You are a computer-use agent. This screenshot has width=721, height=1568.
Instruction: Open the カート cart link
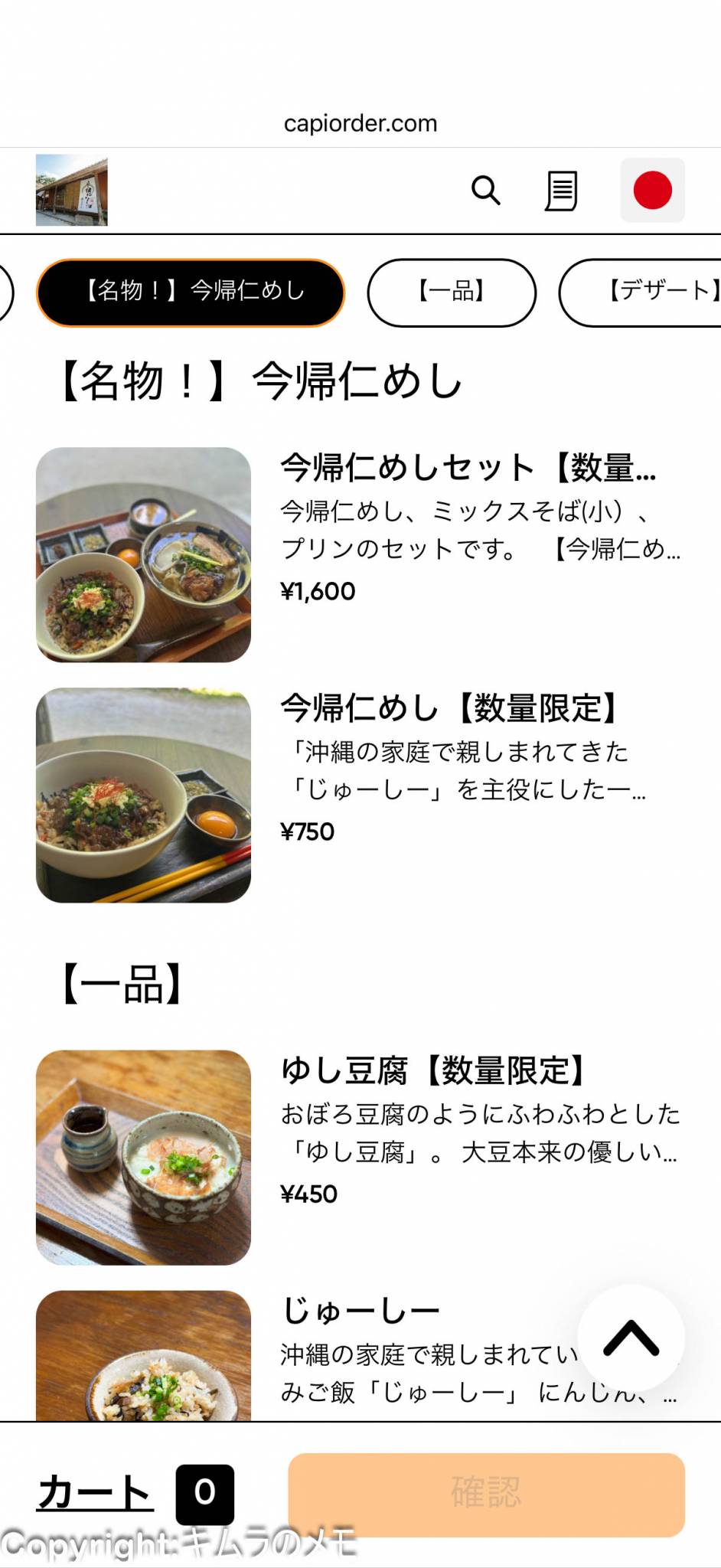(95, 1493)
